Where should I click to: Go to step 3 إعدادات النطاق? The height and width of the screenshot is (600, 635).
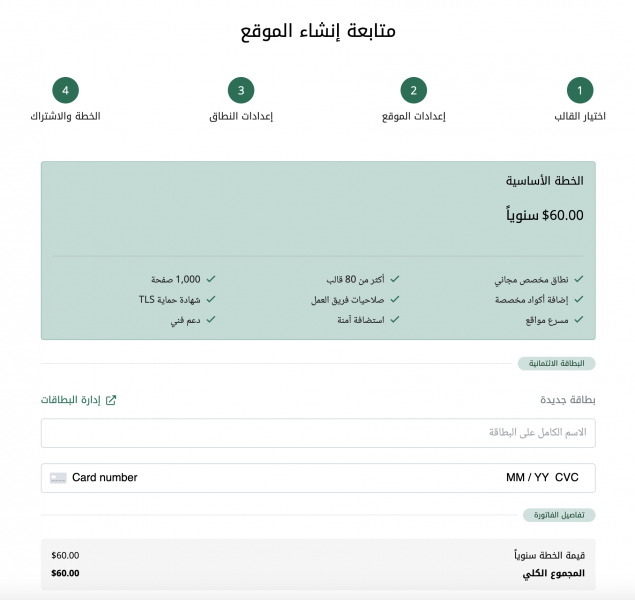(x=241, y=92)
